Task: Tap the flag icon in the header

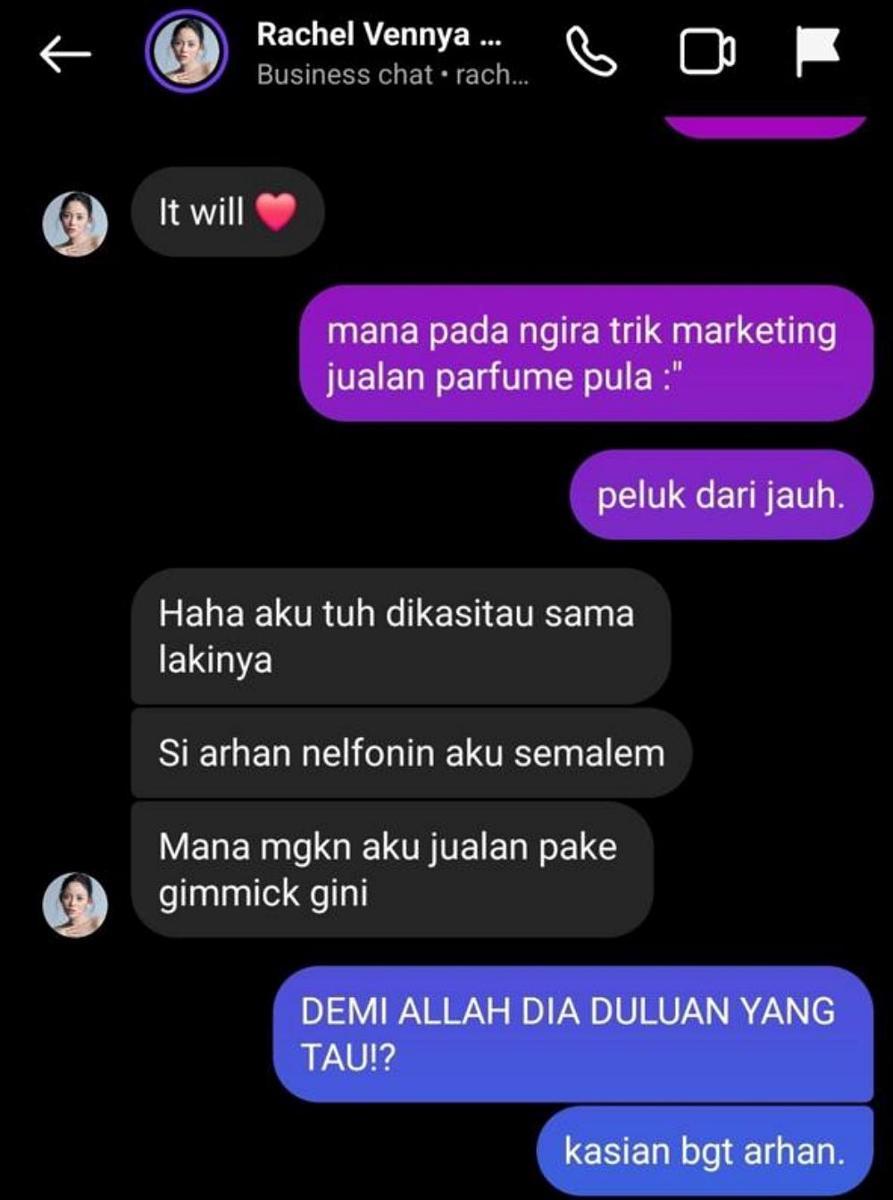Action: [x=819, y=52]
